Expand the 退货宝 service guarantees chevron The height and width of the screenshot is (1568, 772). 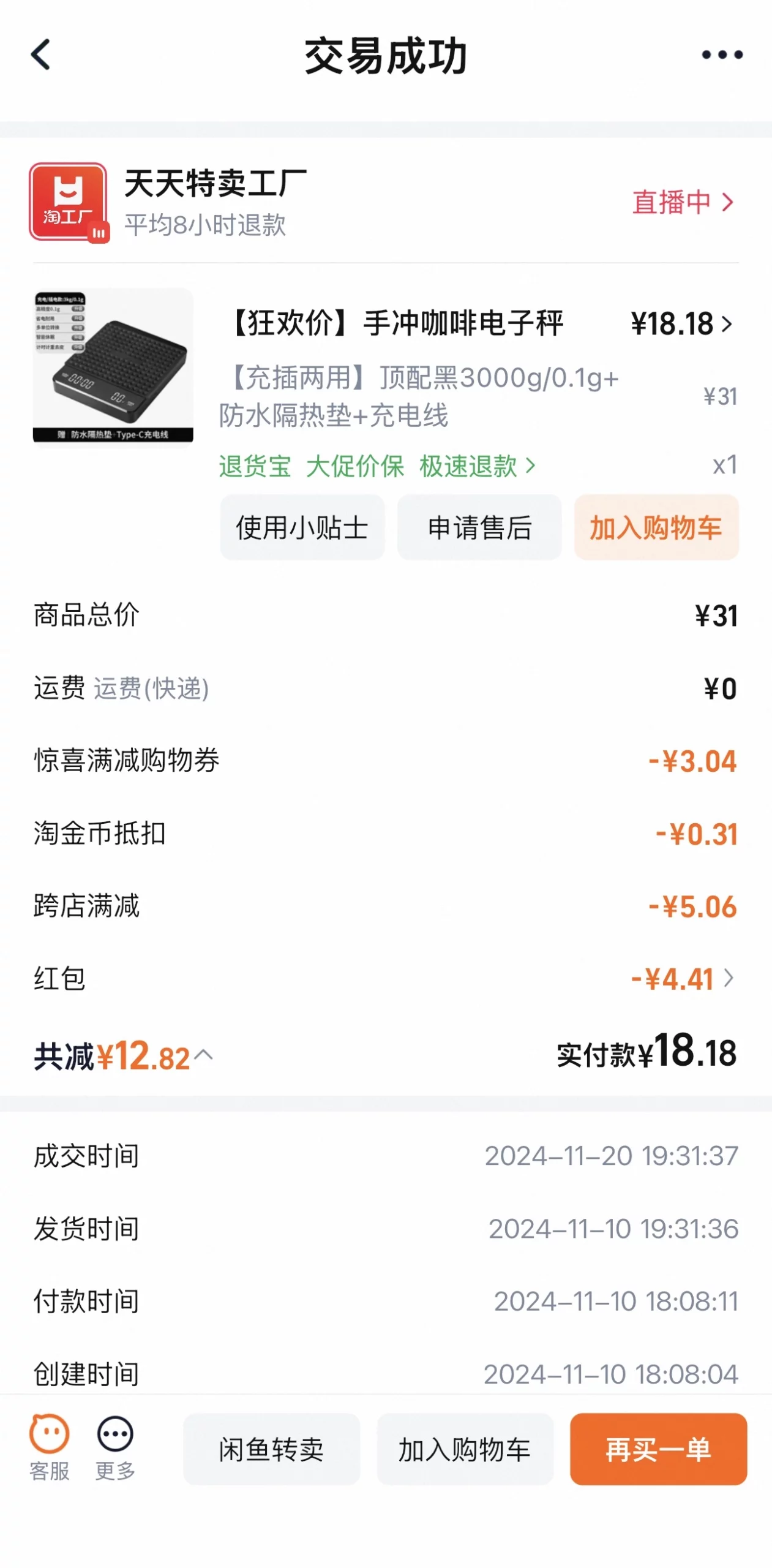coord(530,467)
